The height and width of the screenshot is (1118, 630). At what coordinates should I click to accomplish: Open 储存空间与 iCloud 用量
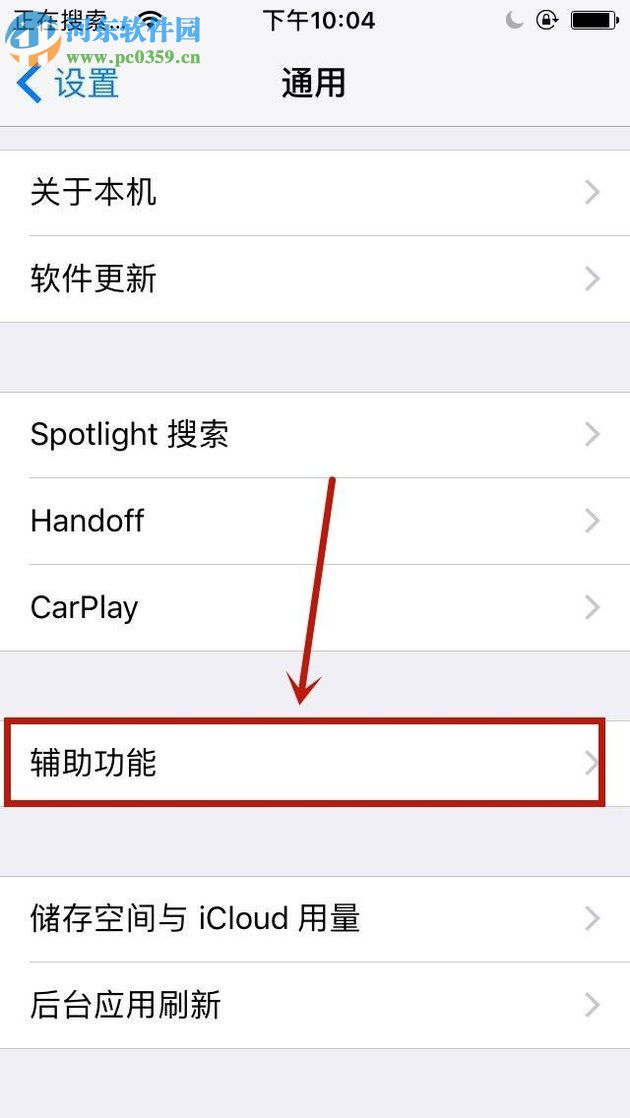click(x=314, y=919)
